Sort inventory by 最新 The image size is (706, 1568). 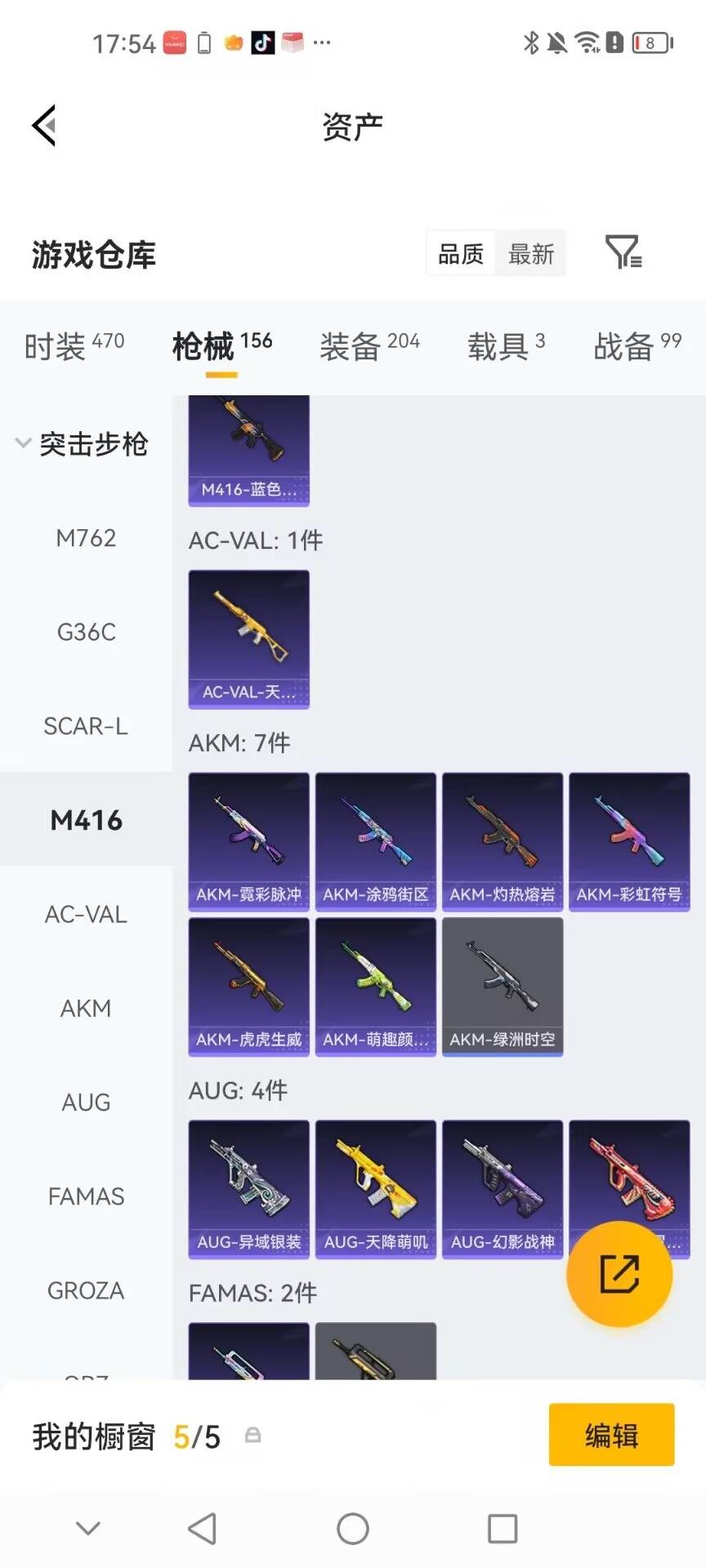point(531,254)
